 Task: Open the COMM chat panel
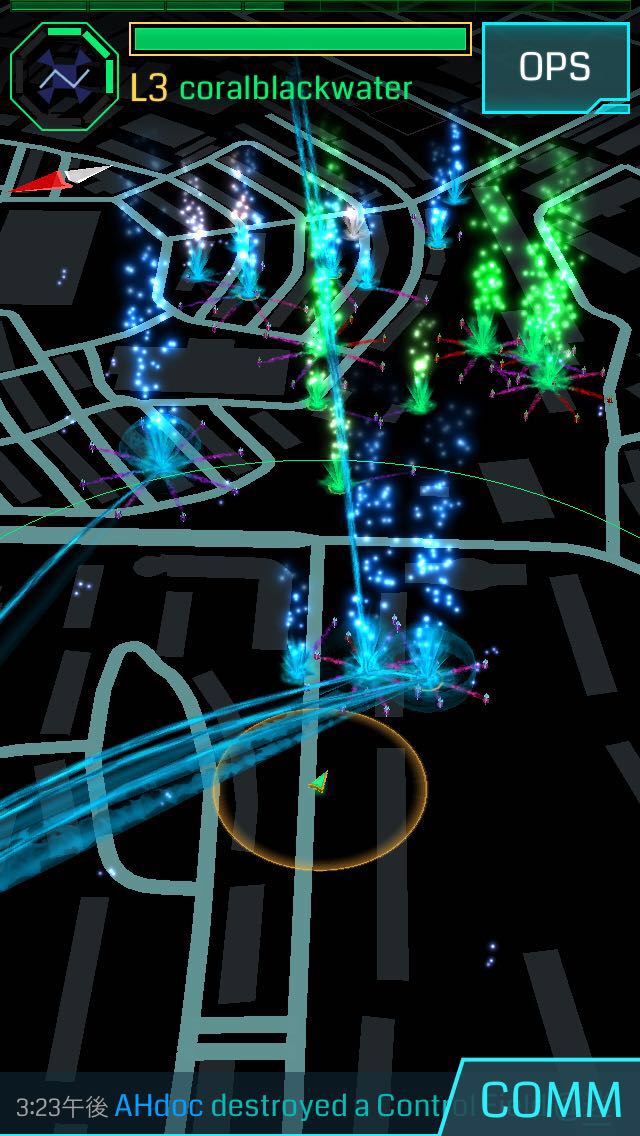pyautogui.click(x=550, y=1101)
